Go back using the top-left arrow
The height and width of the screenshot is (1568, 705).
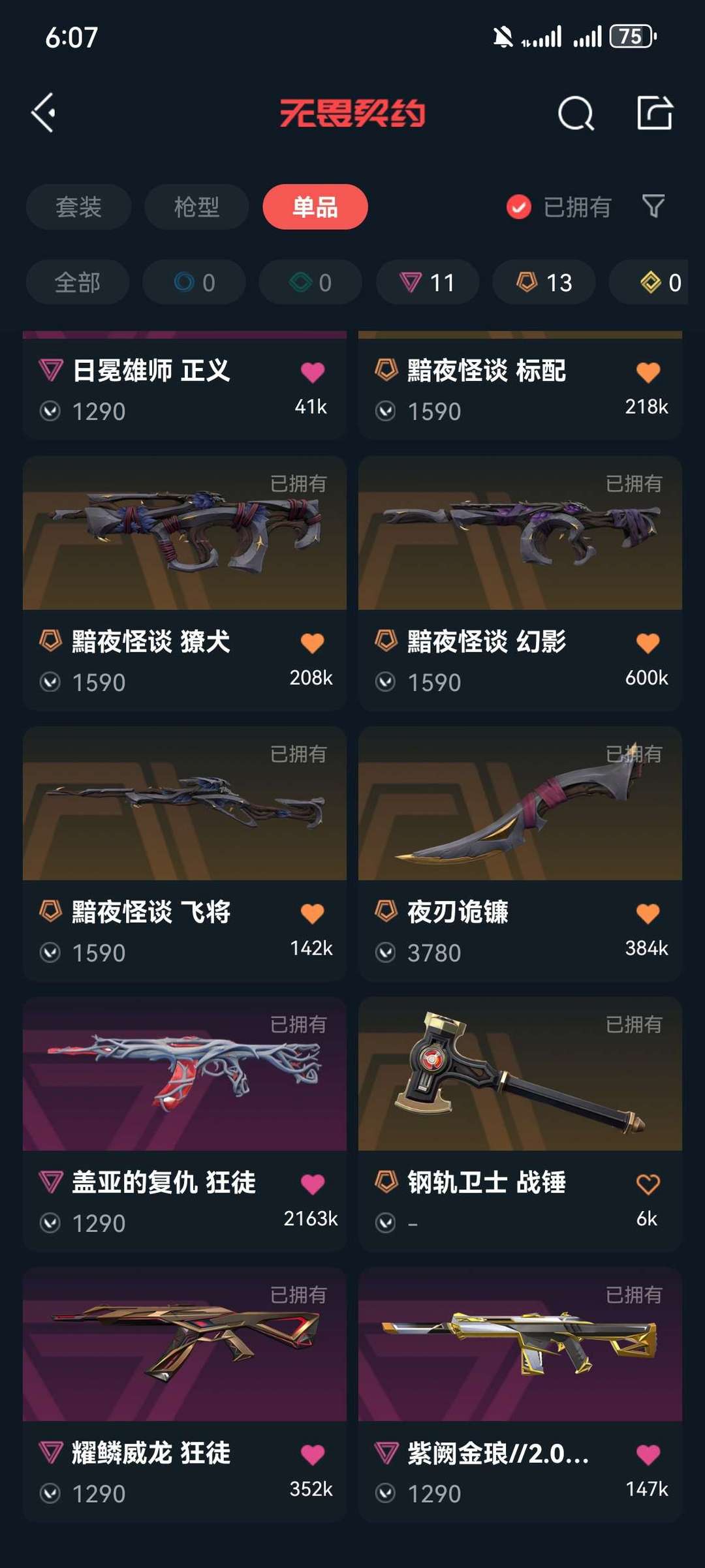[44, 113]
